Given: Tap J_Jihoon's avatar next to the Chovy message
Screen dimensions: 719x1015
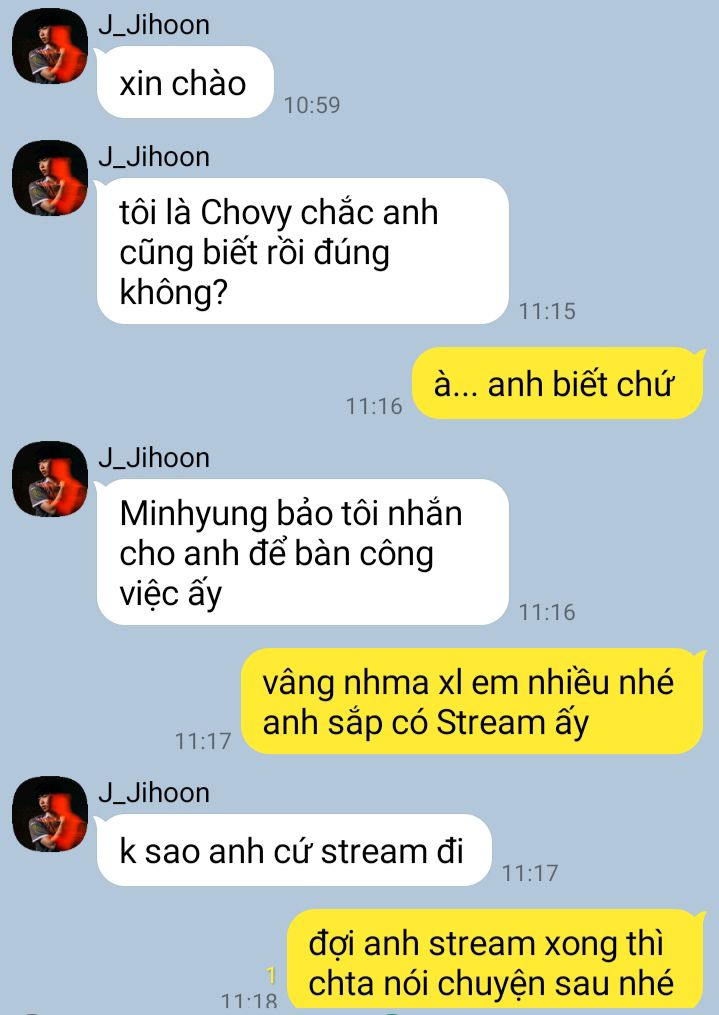Looking at the screenshot, I should pyautogui.click(x=50, y=178).
